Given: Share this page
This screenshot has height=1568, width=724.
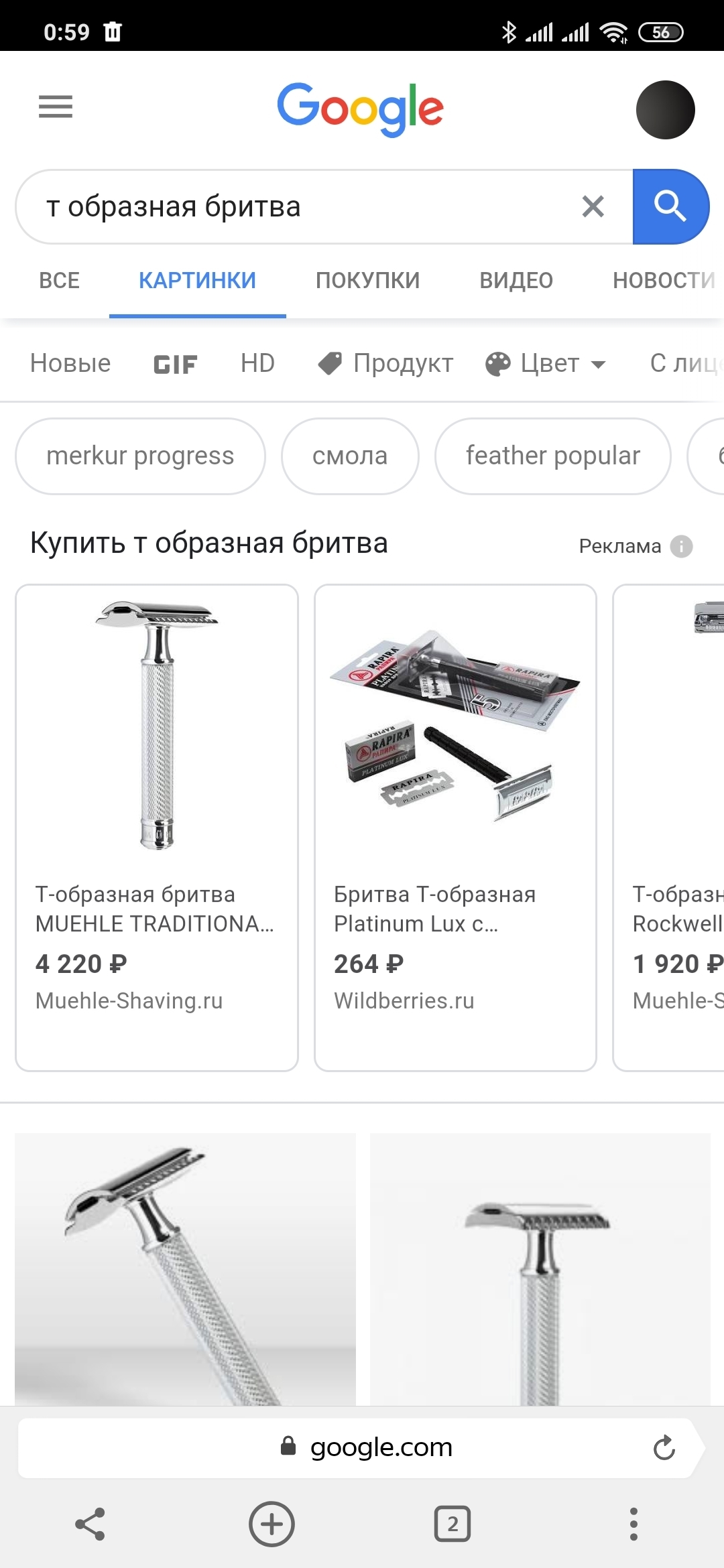Looking at the screenshot, I should point(90,1524).
